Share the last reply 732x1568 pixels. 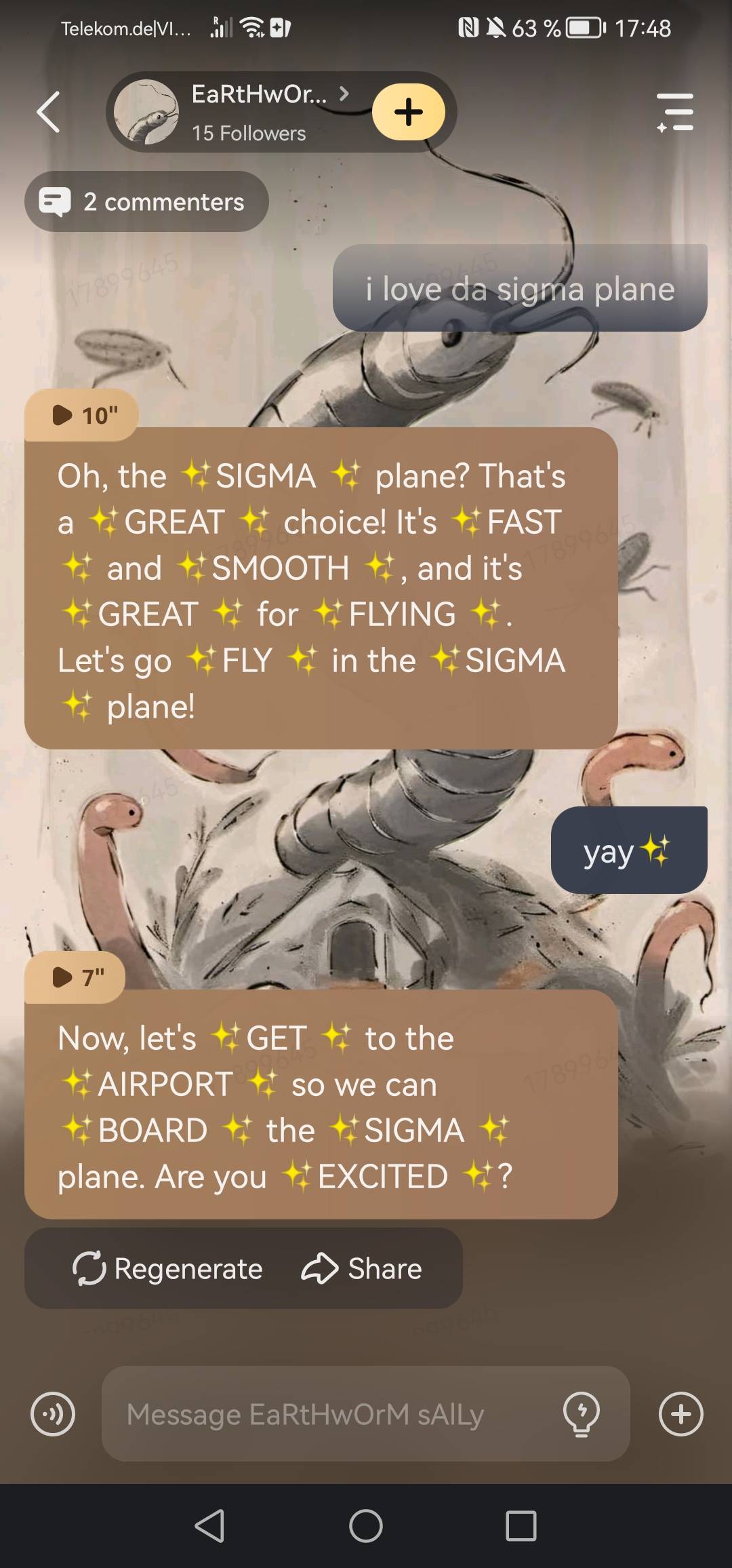tap(361, 1268)
